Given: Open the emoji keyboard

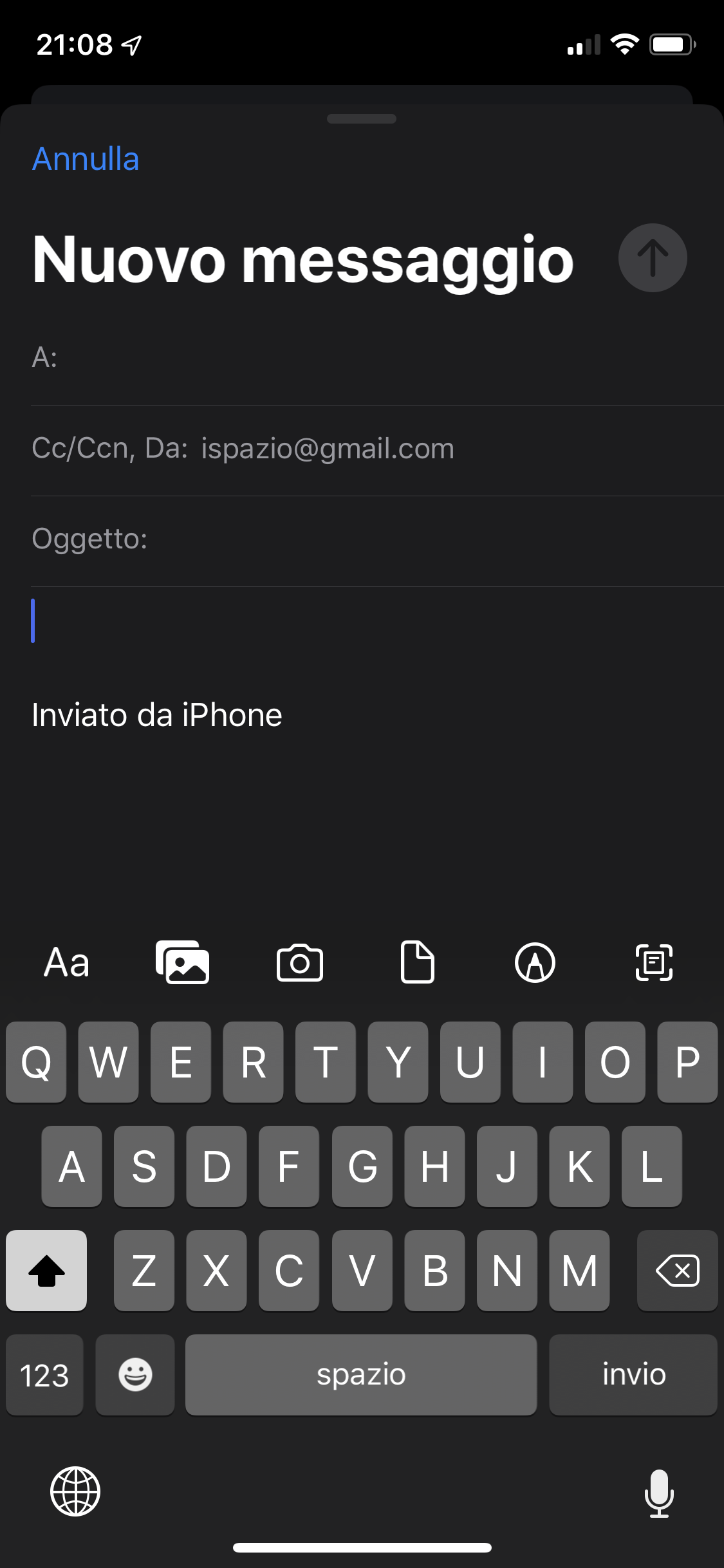Looking at the screenshot, I should pyautogui.click(x=135, y=1375).
